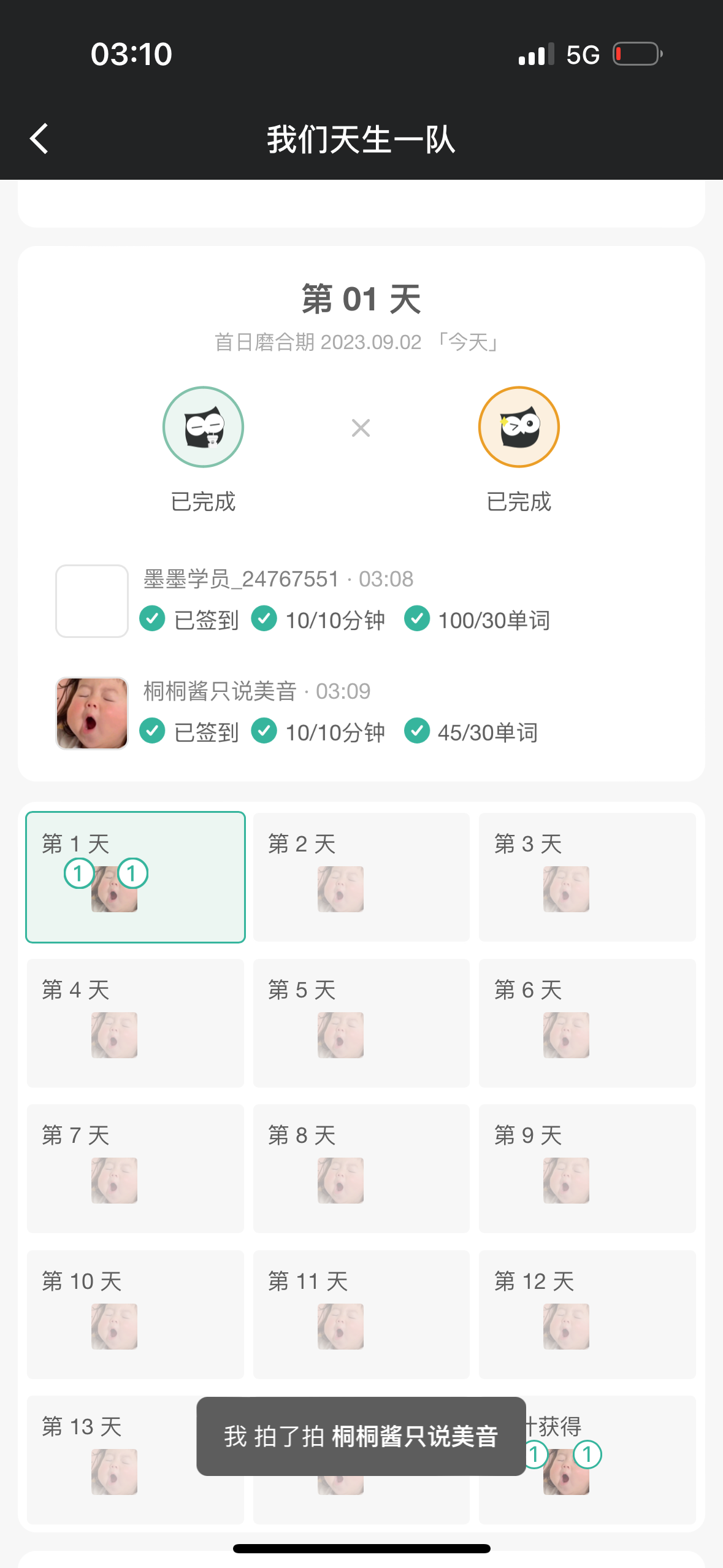This screenshot has height=1568, width=723.
Task: Tap the 第 12 天 day tile
Action: 587,1314
